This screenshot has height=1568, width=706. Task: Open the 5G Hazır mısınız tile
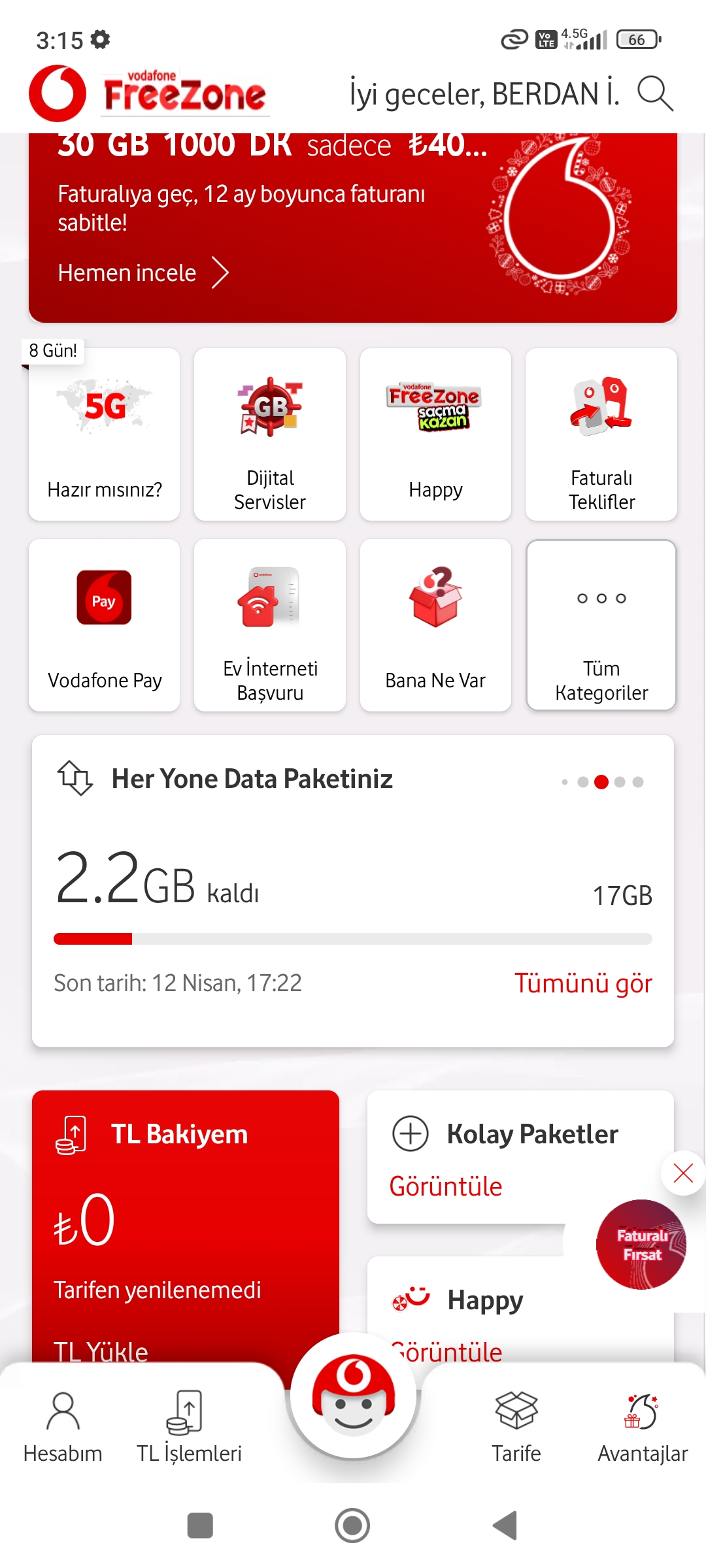104,434
